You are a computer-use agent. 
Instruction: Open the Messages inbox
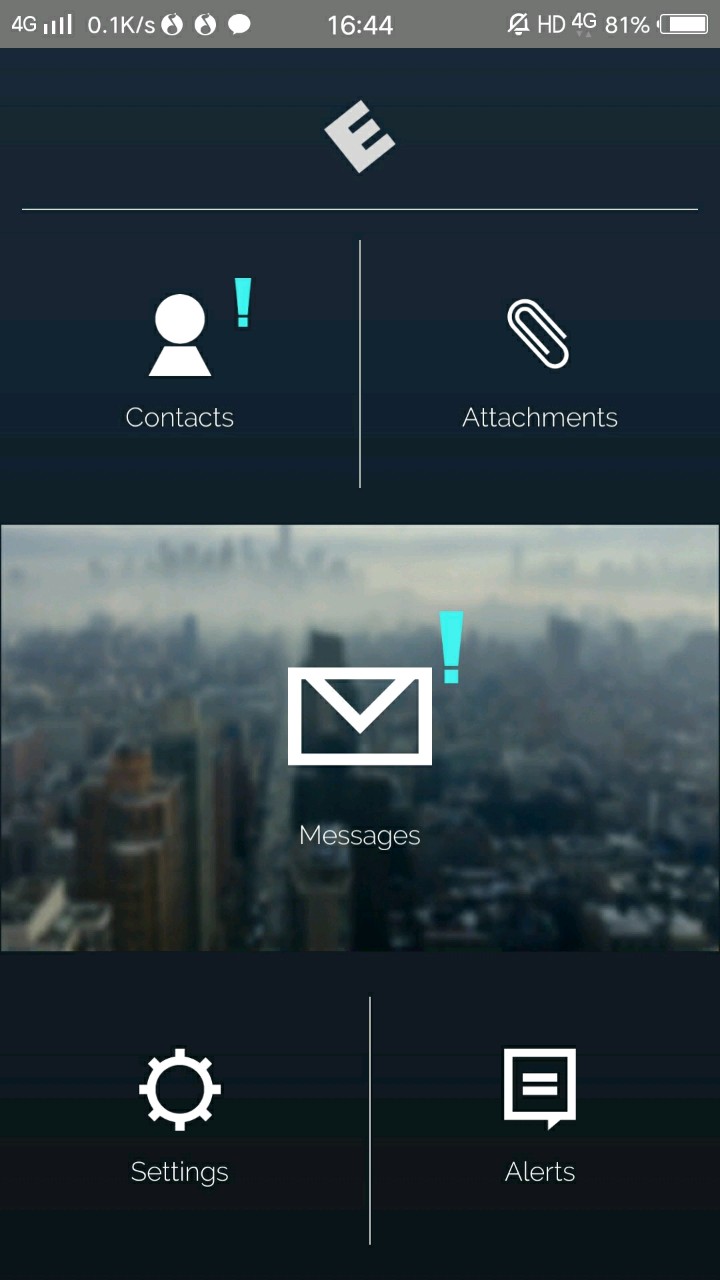point(360,738)
